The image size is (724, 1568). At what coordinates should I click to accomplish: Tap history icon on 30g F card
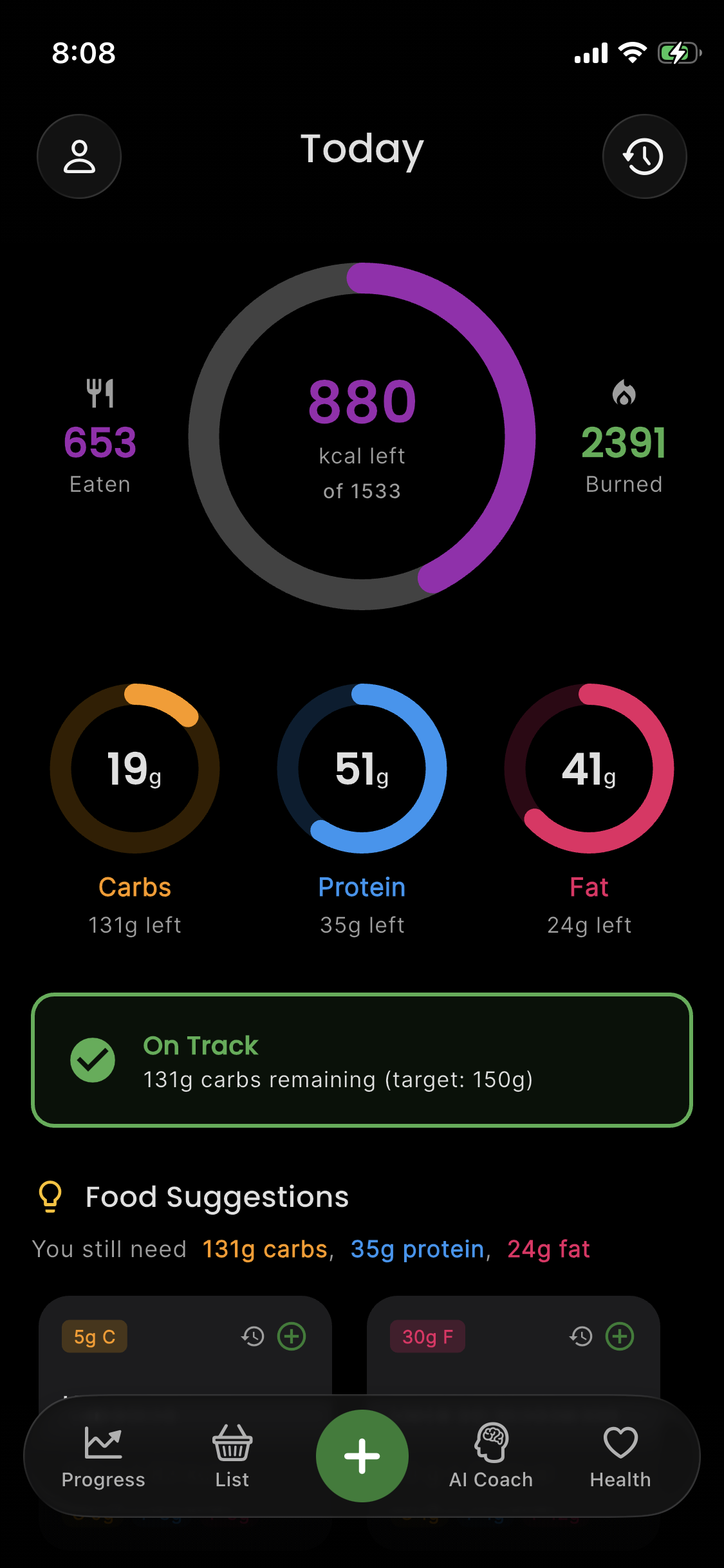(581, 1337)
